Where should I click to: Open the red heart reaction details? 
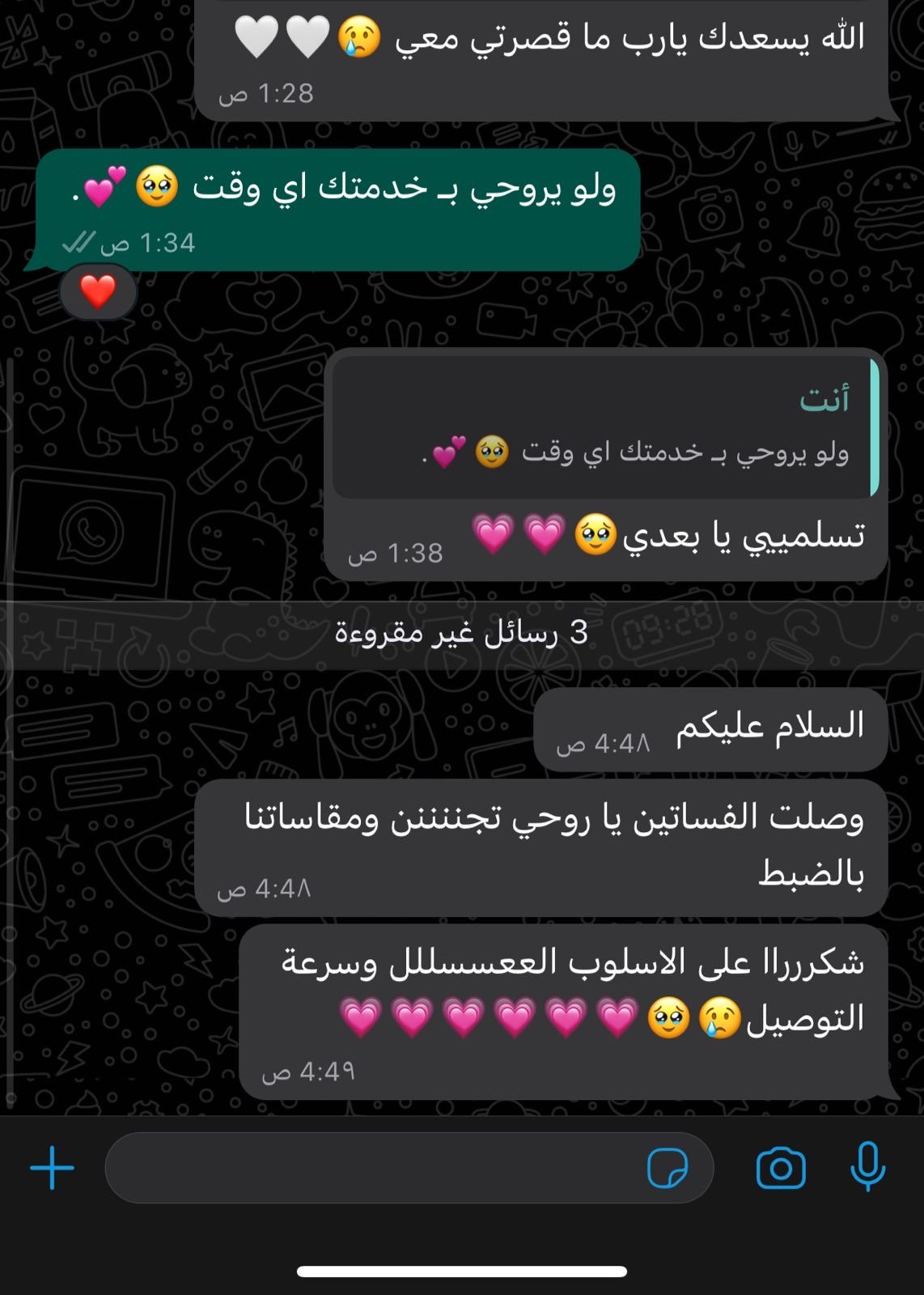coord(98,292)
